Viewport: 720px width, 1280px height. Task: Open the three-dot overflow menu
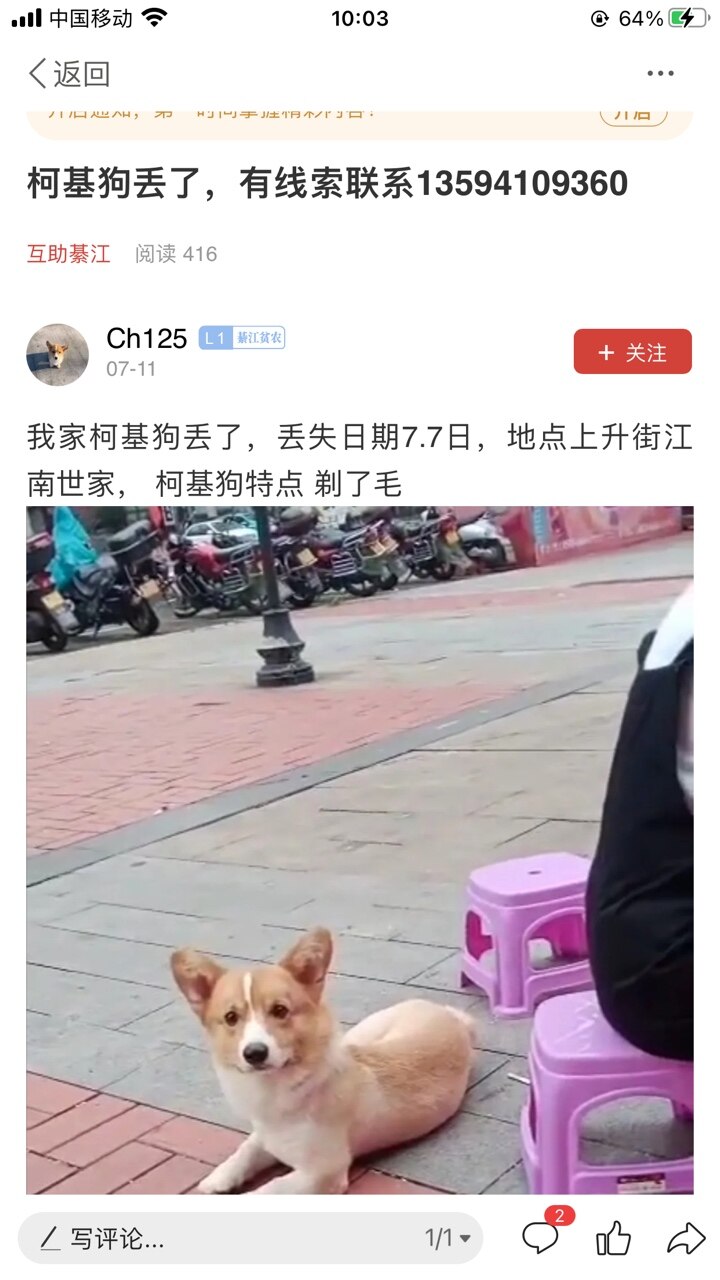point(660,74)
